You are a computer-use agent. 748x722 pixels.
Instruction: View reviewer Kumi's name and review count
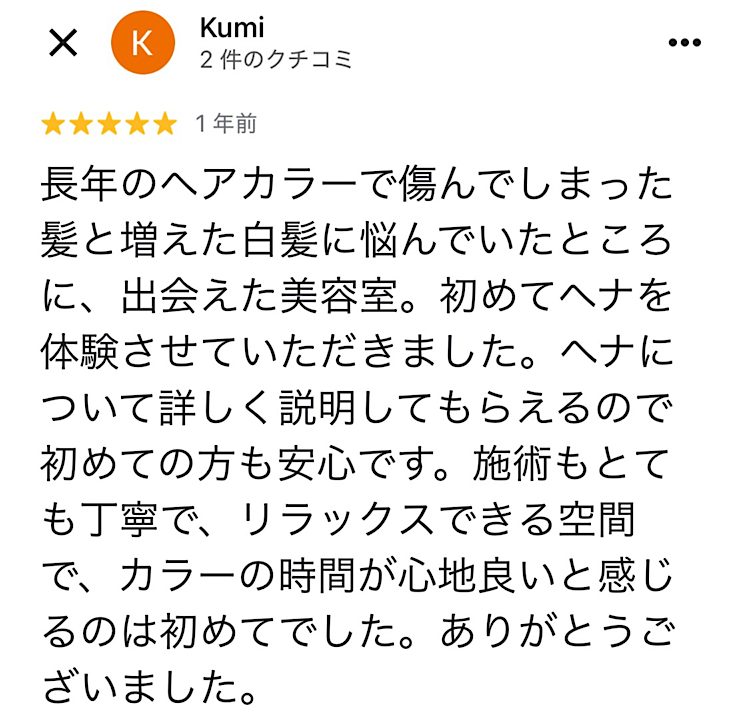point(276,43)
